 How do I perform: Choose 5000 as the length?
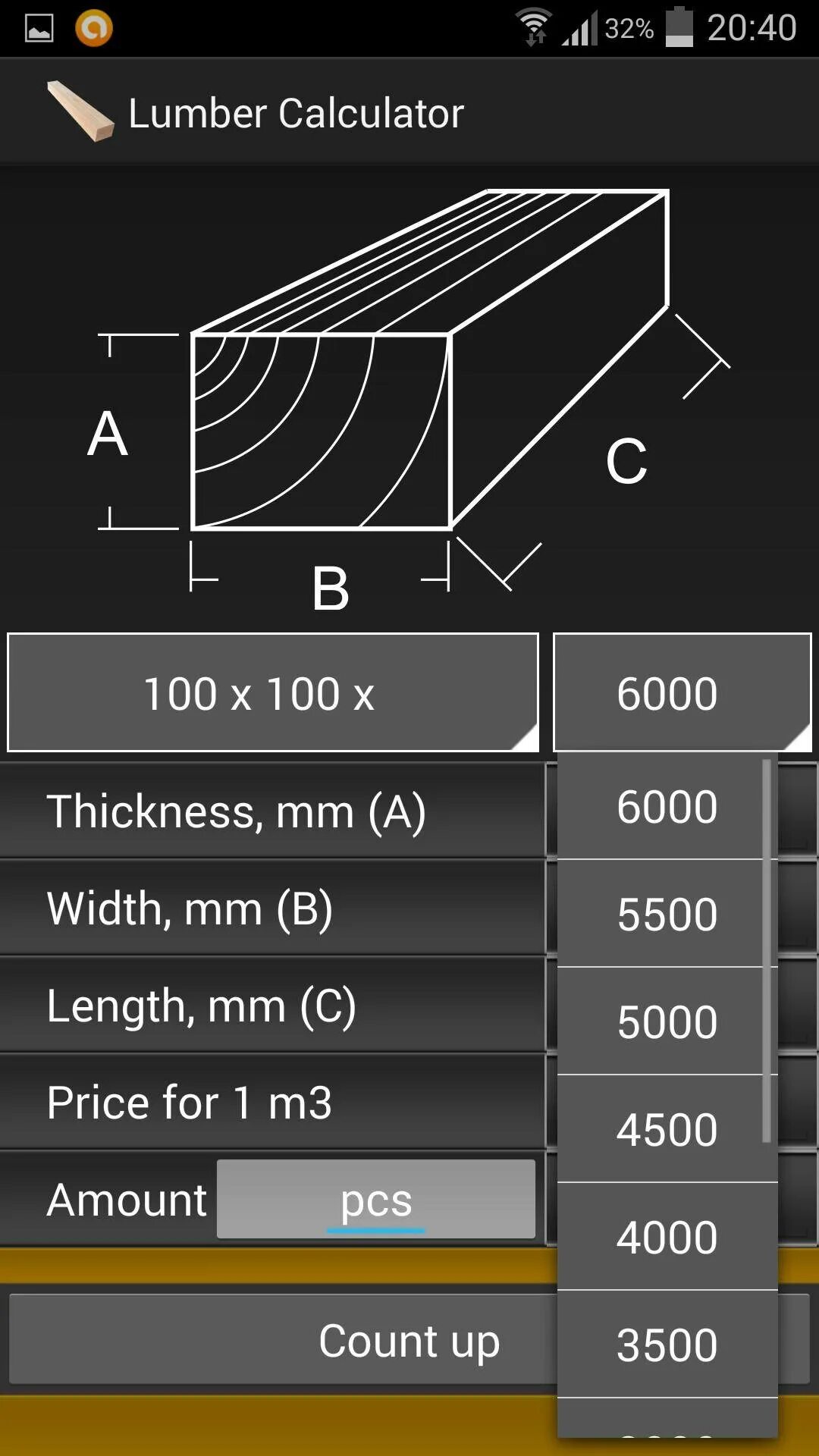pos(667,1021)
